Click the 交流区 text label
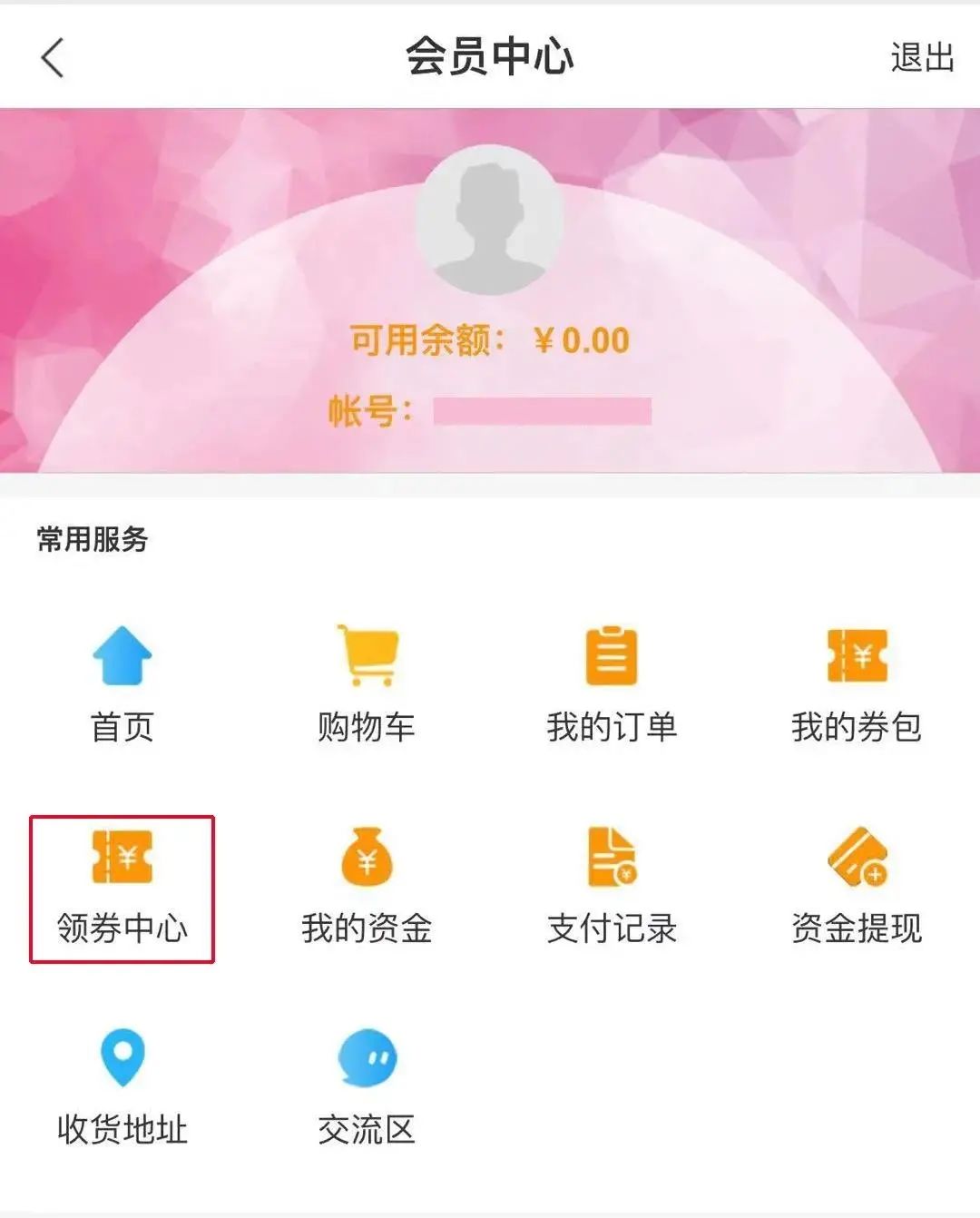980x1218 pixels. point(367,1129)
